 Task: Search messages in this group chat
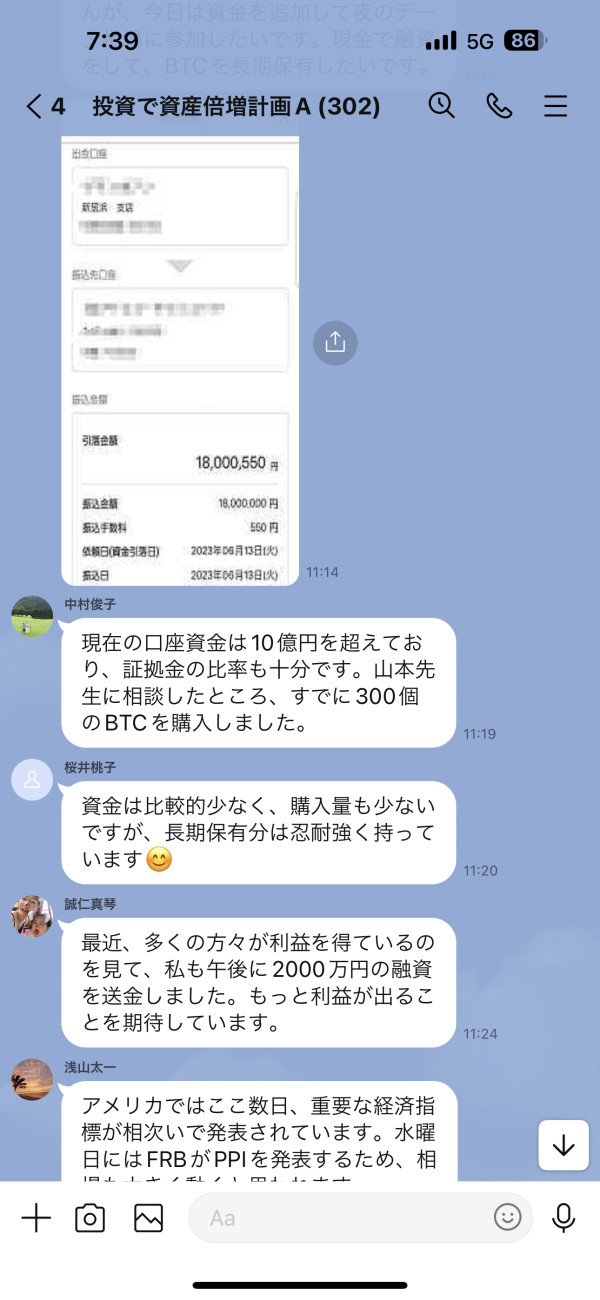[x=441, y=105]
